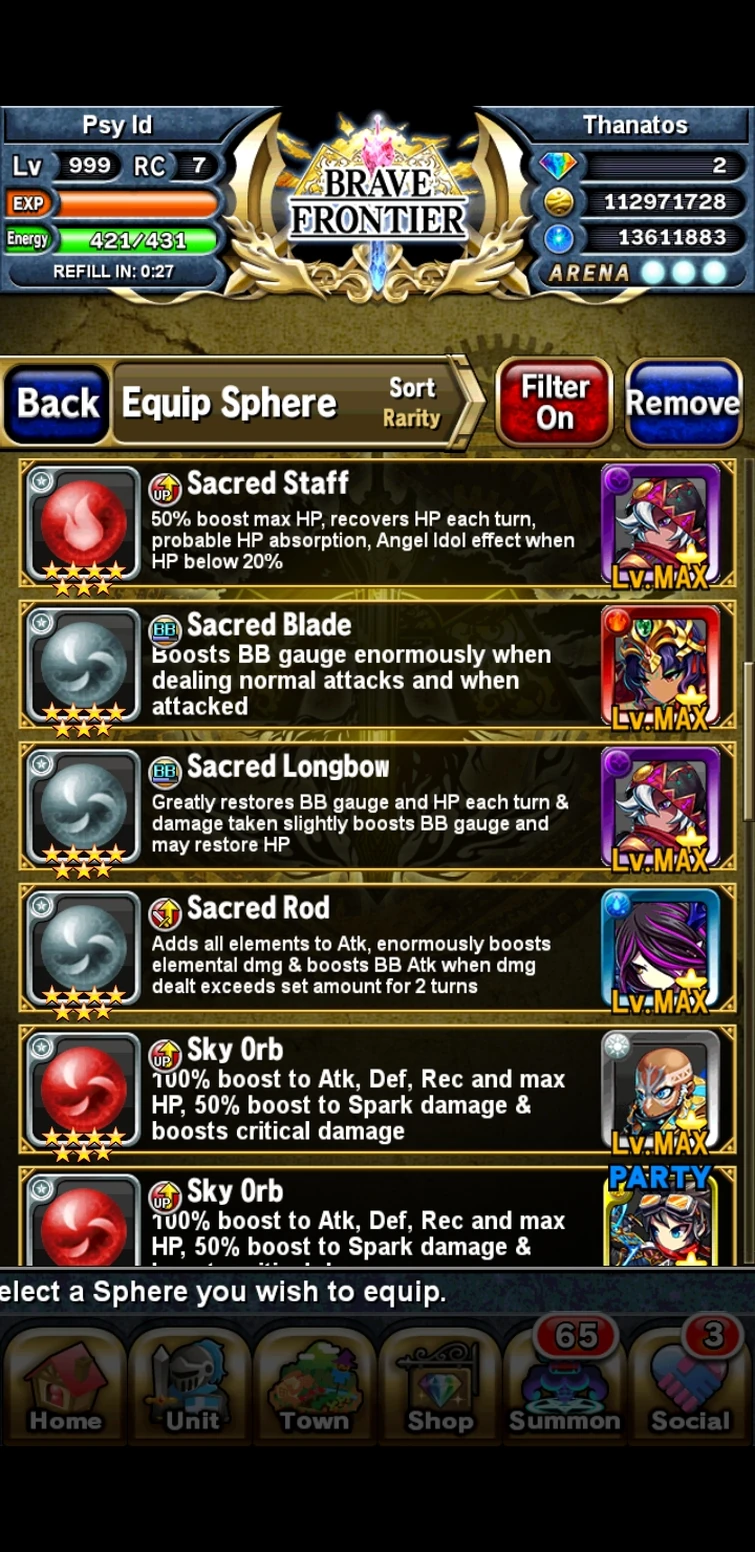Select the Sacred Staff sphere
Screen dimensions: 755x1552
pos(378,524)
